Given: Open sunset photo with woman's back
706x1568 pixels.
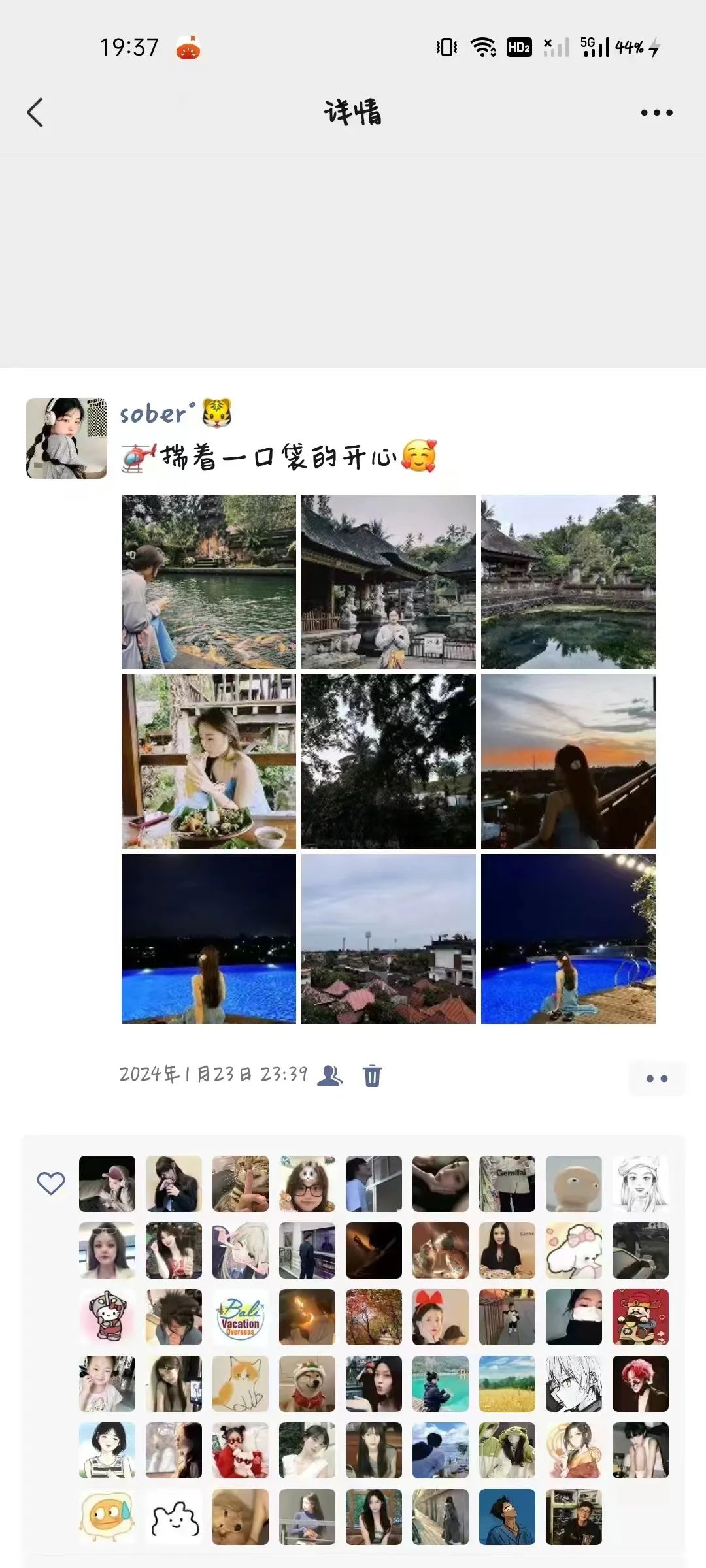Looking at the screenshot, I should pos(568,761).
